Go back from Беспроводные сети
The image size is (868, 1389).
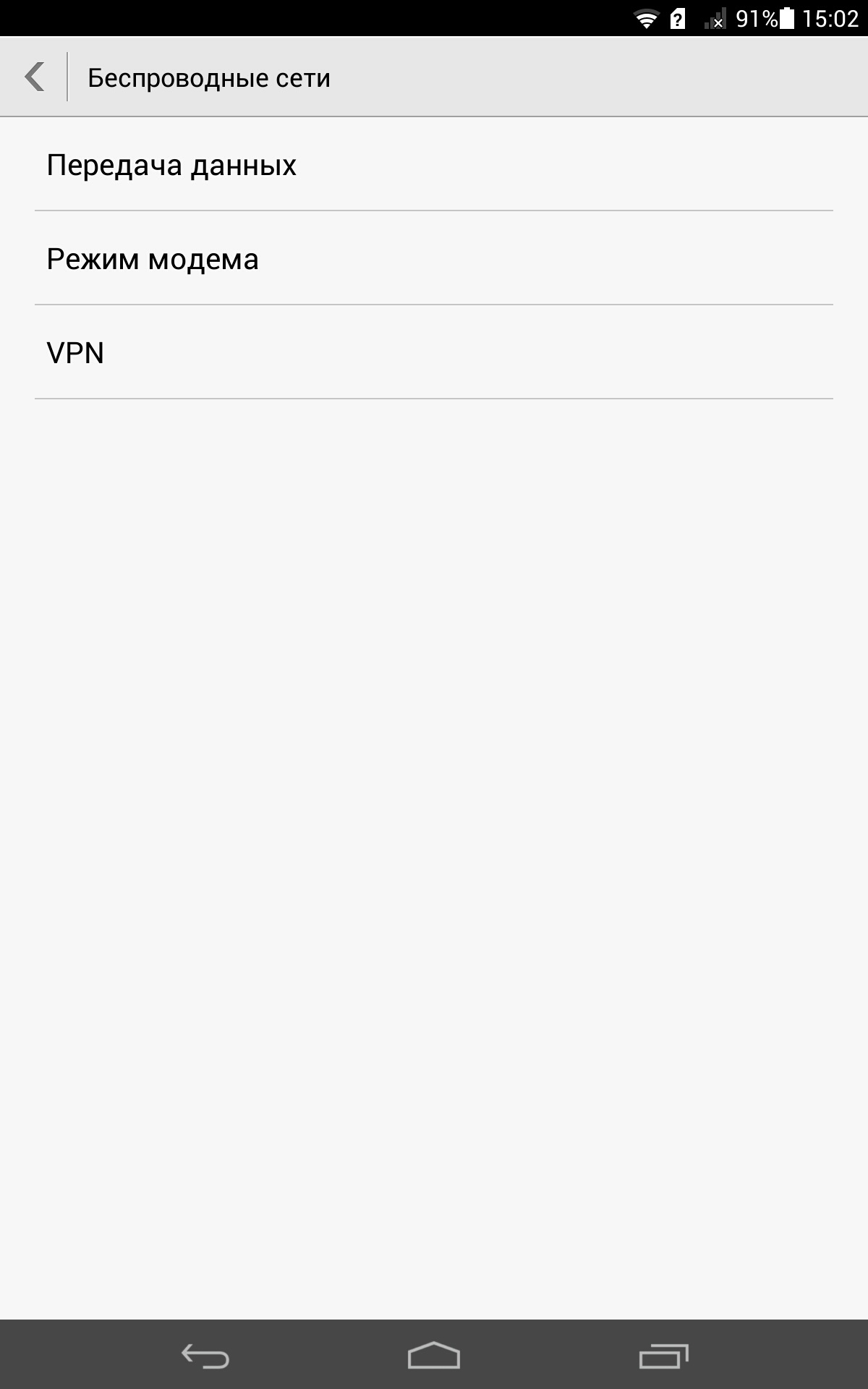point(35,77)
